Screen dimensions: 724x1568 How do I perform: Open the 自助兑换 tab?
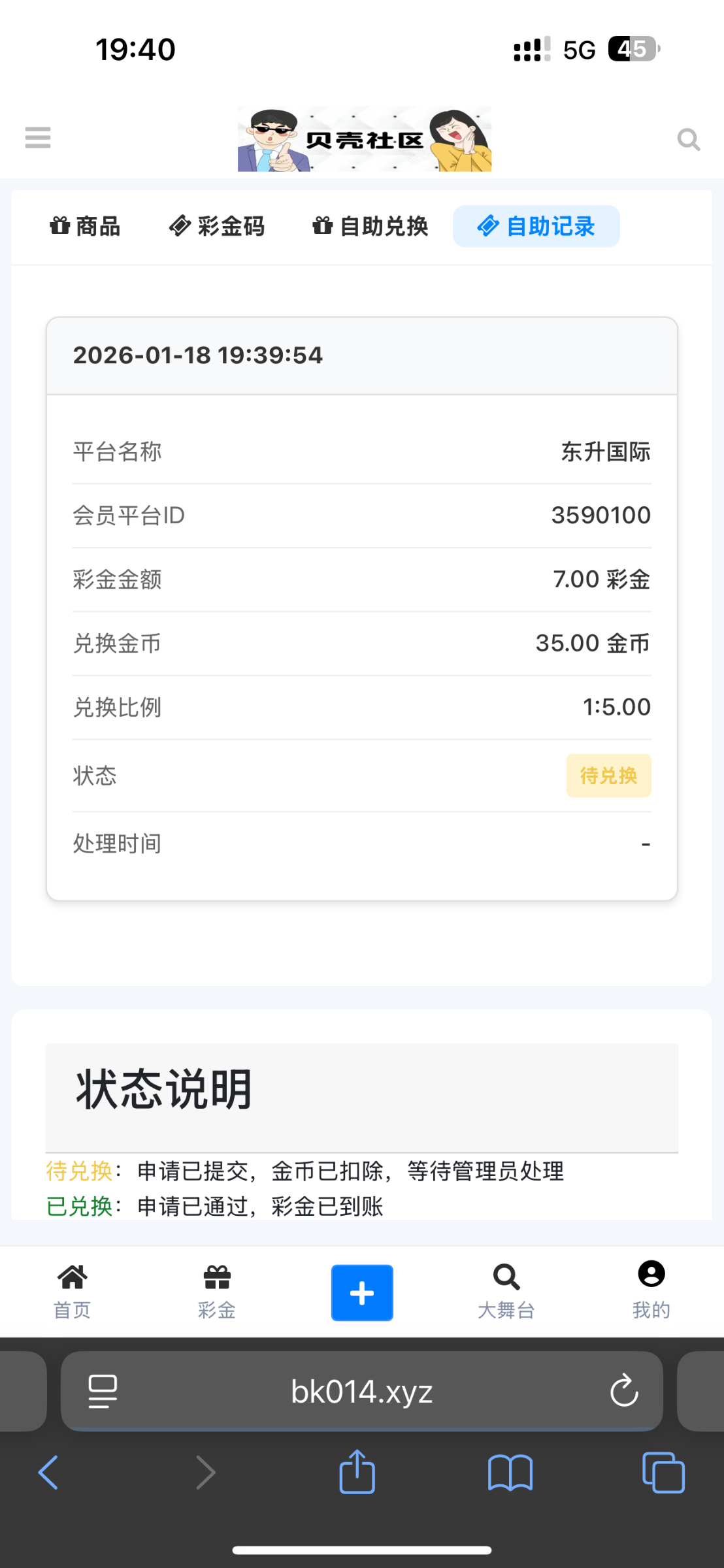(370, 227)
